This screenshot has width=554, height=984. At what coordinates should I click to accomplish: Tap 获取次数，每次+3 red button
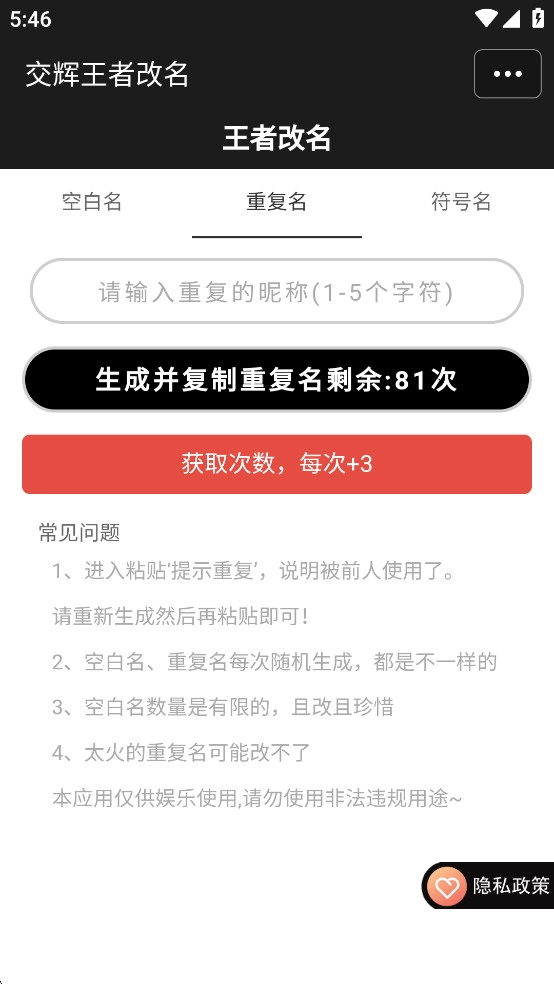pyautogui.click(x=277, y=464)
